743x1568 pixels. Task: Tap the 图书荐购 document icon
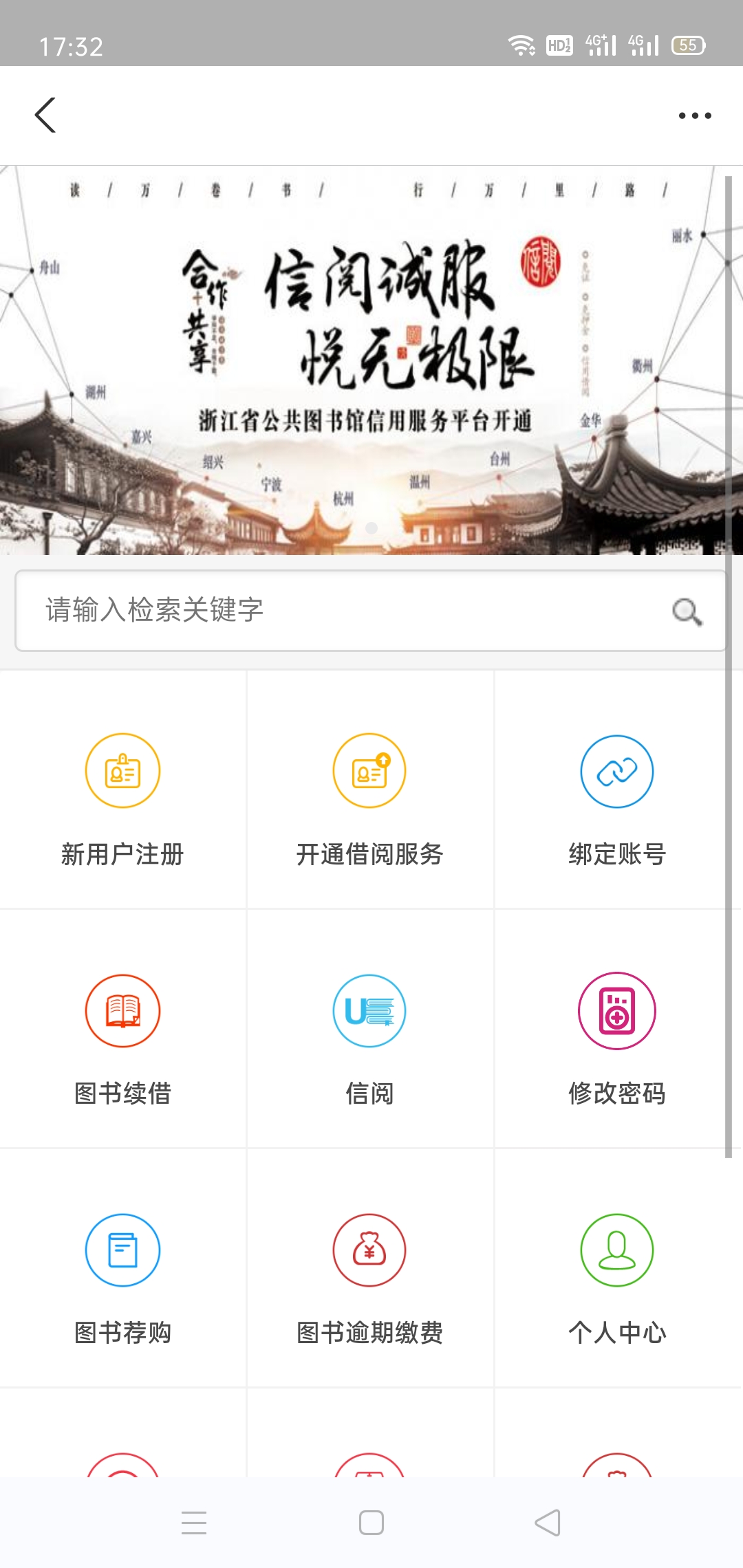point(122,1250)
